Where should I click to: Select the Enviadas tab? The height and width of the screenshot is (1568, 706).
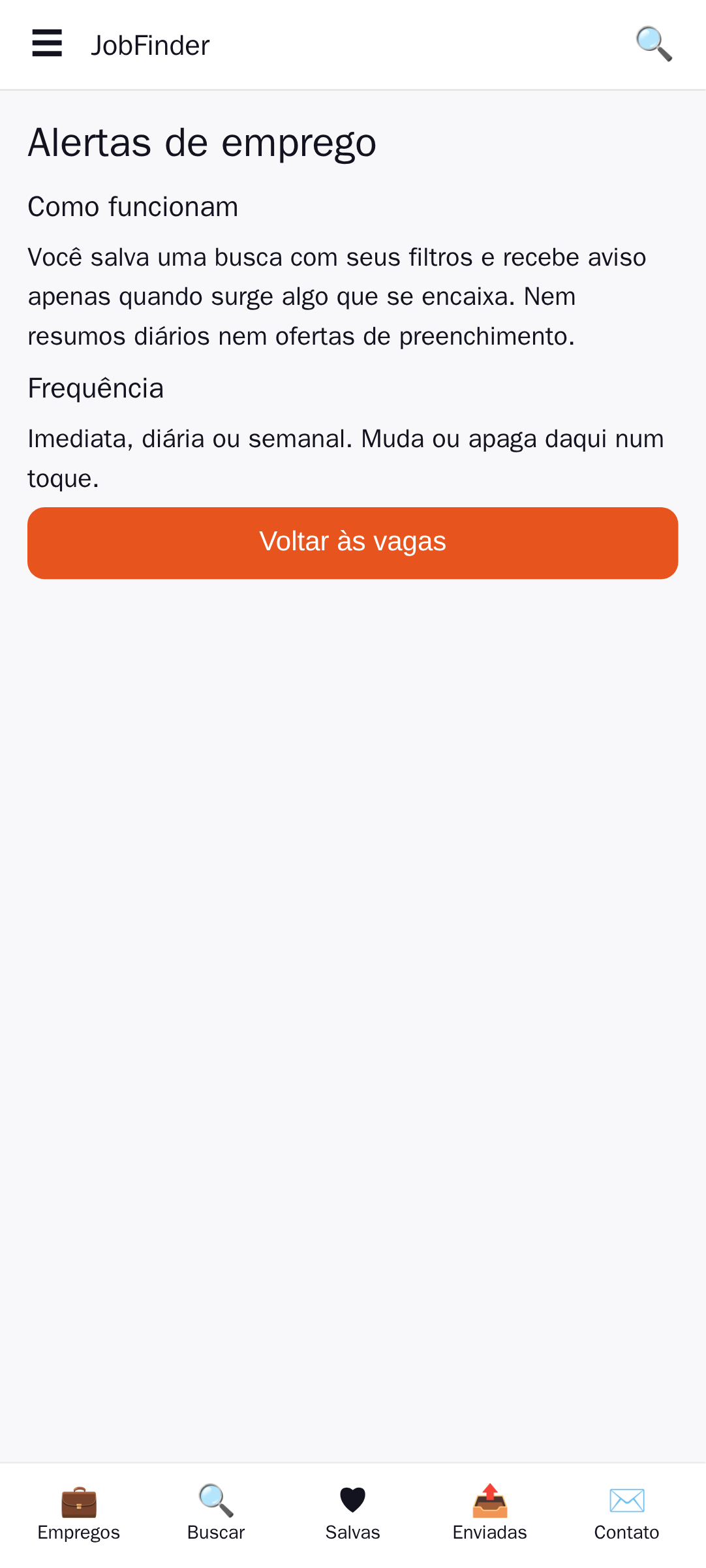coord(490,1514)
